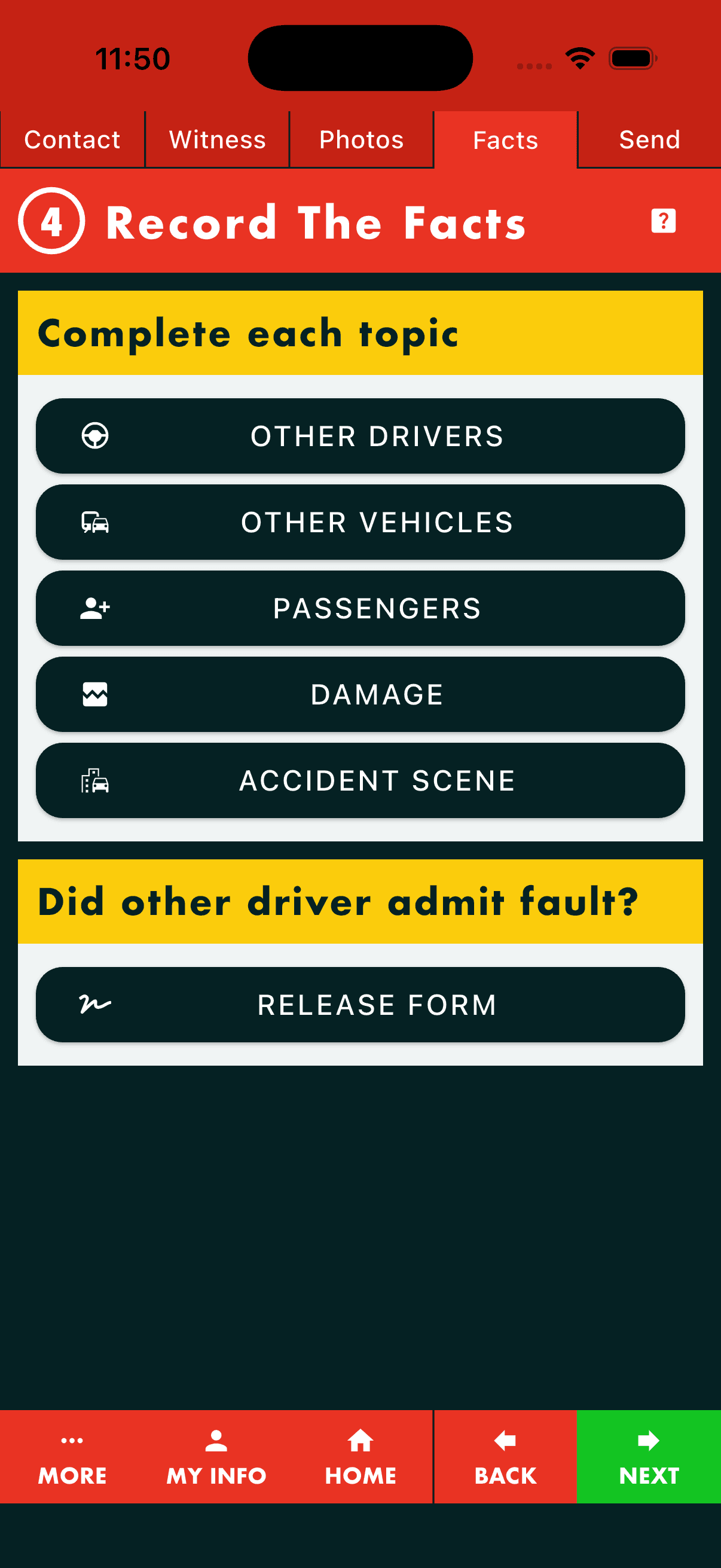The width and height of the screenshot is (721, 1568).
Task: Open the Passengers topic
Action: coord(360,608)
